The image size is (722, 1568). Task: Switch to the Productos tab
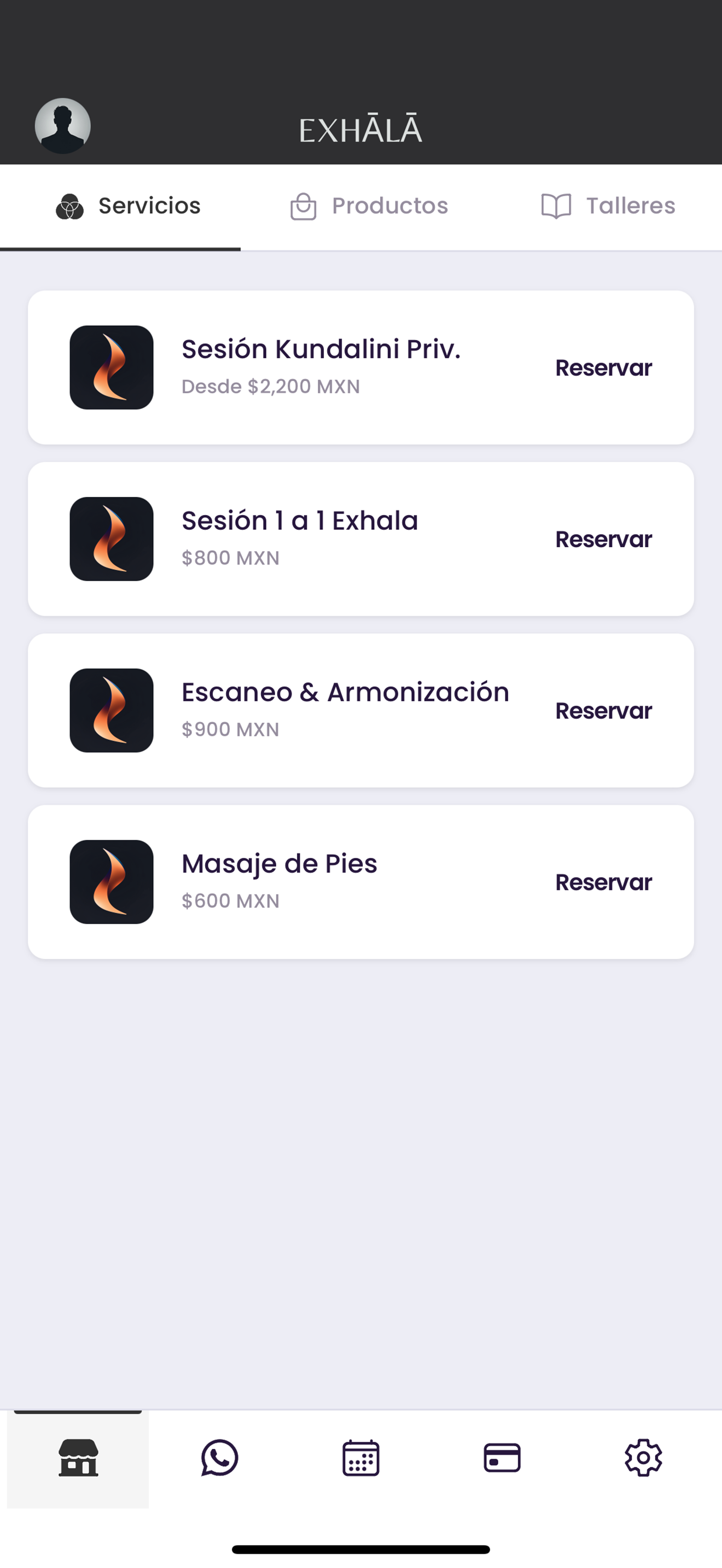(369, 206)
